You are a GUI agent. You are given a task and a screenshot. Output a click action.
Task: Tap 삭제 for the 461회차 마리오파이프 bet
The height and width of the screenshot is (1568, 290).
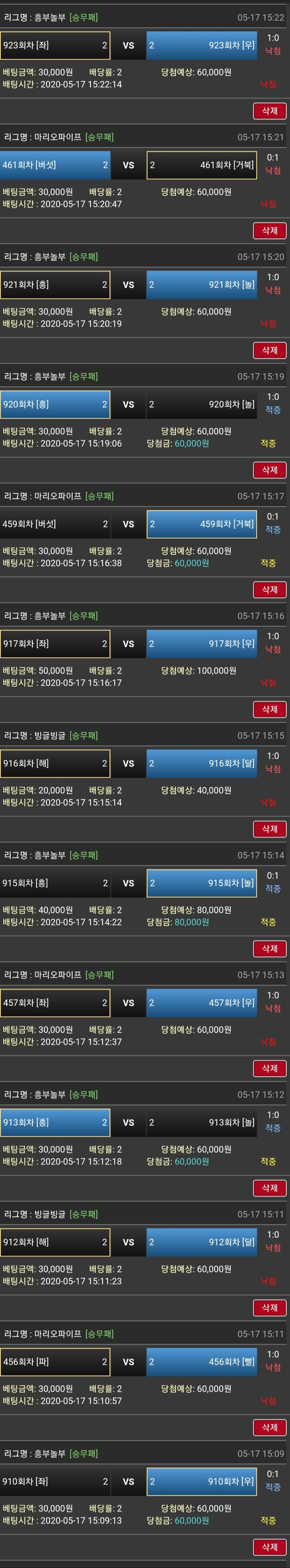[269, 231]
